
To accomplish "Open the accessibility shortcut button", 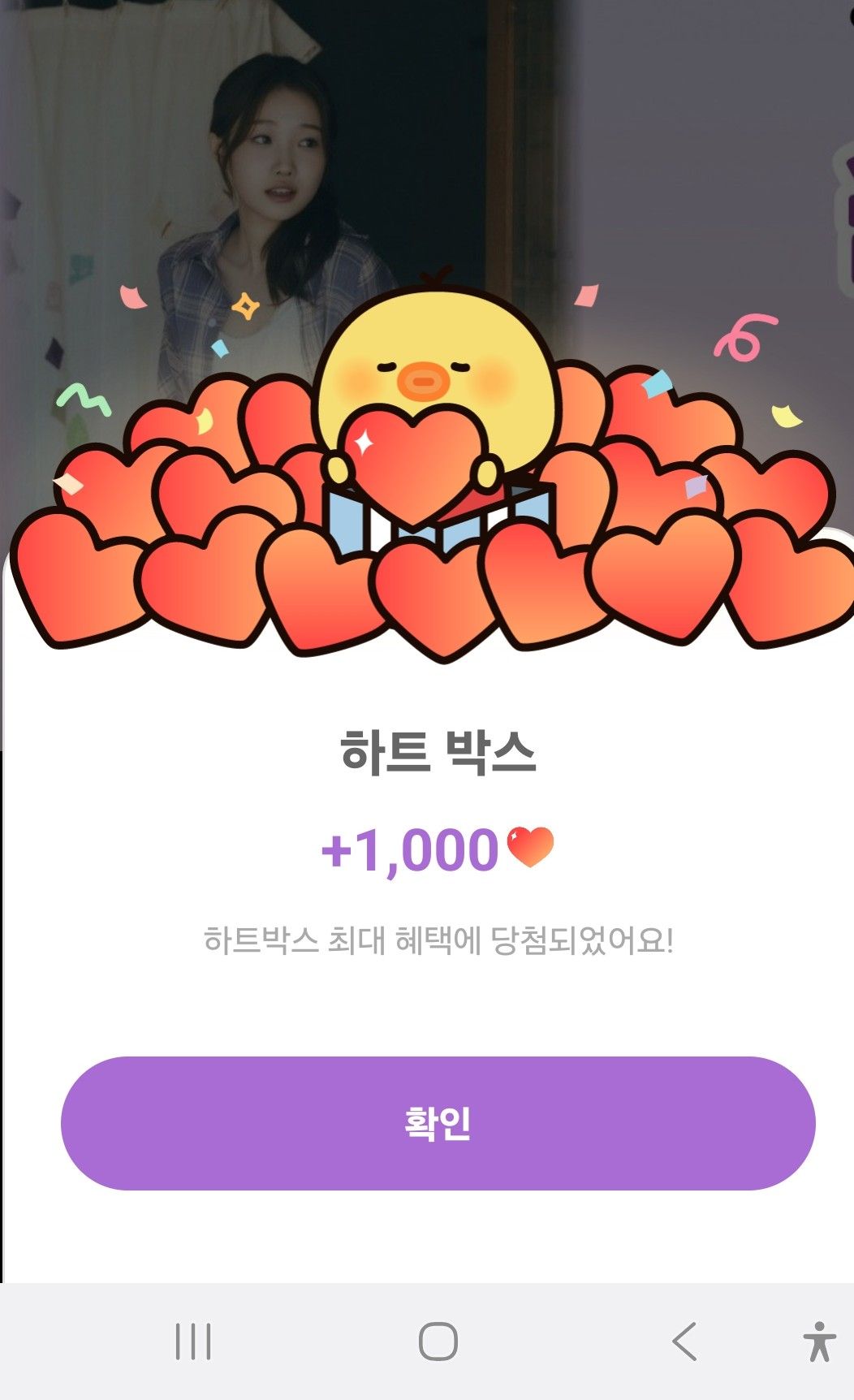I will (819, 1341).
